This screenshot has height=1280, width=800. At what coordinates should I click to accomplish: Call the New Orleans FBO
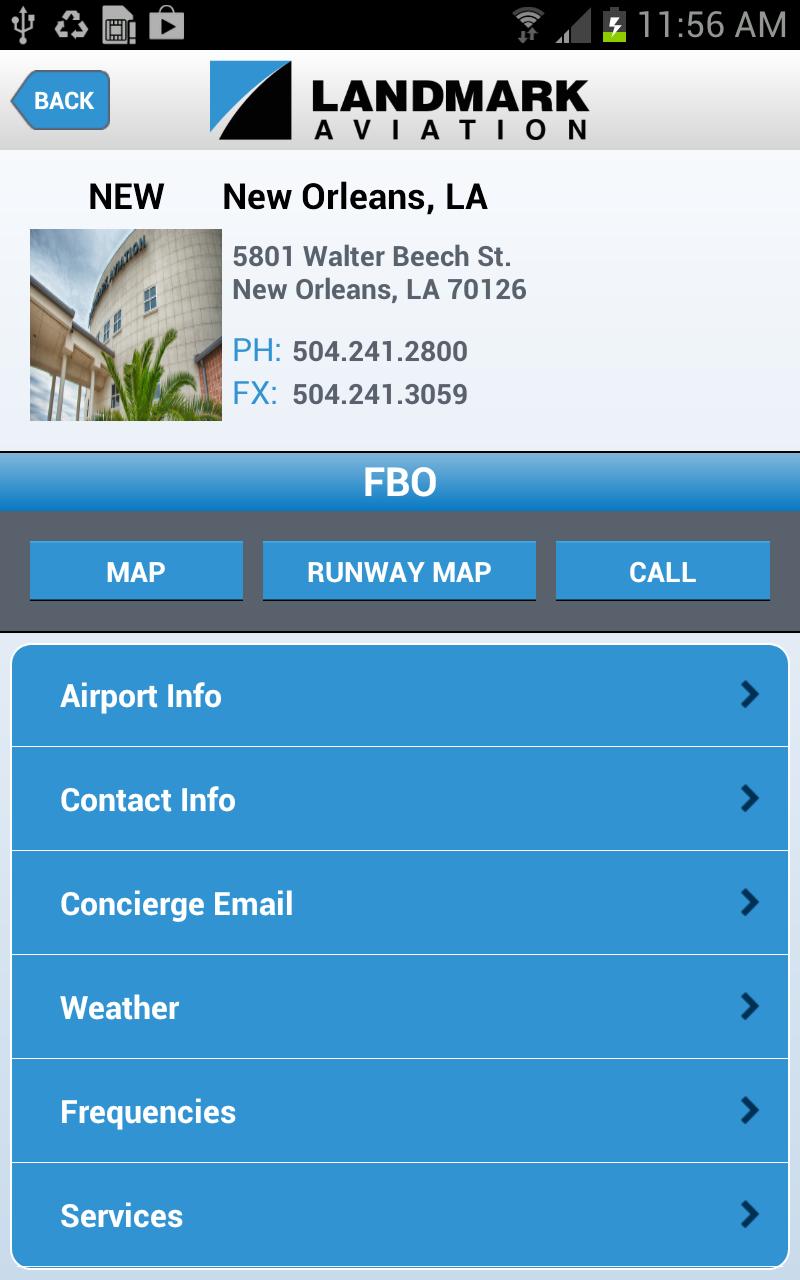pos(662,571)
